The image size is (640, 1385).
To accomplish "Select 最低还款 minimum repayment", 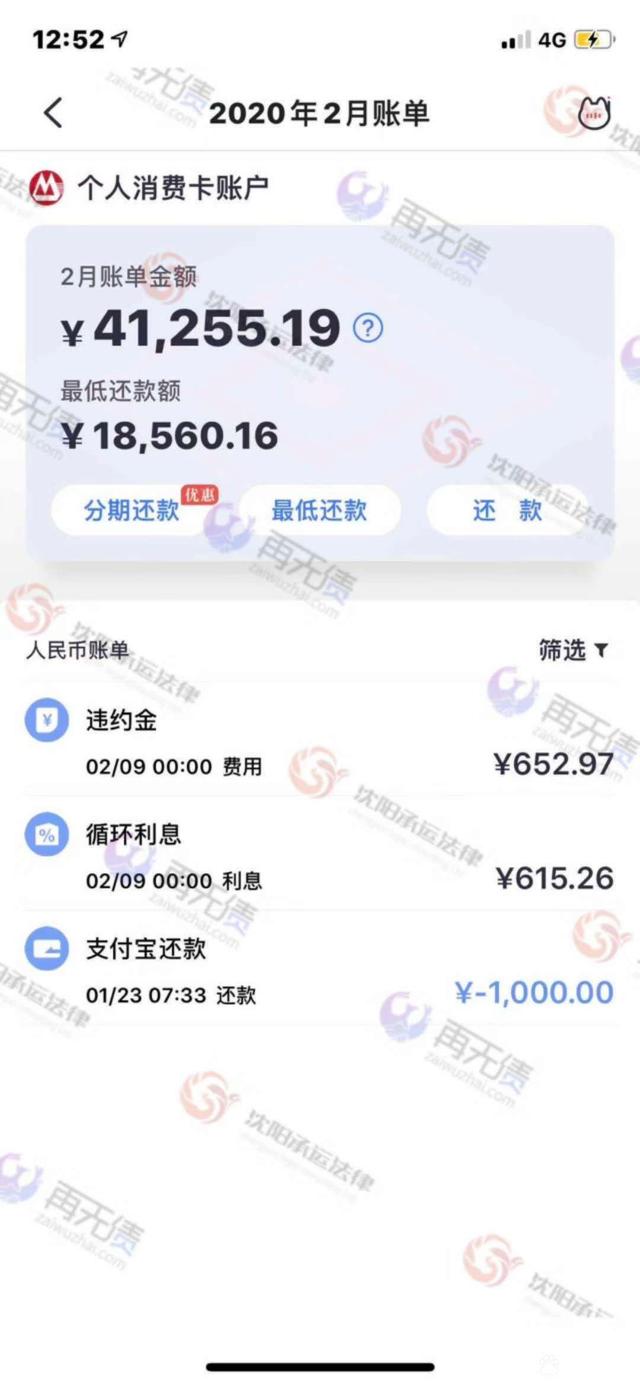I will tap(319, 510).
